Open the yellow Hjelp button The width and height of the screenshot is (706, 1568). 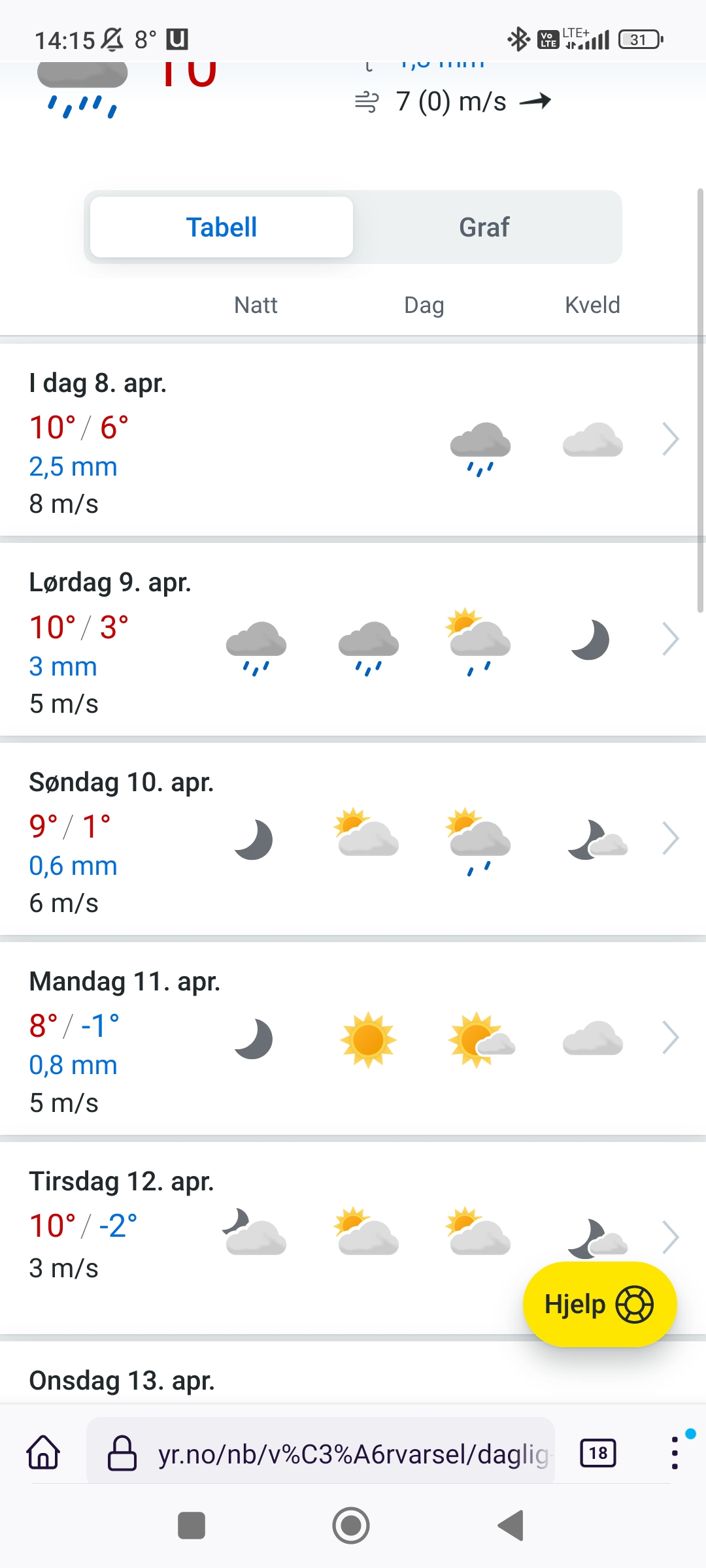point(599,1305)
